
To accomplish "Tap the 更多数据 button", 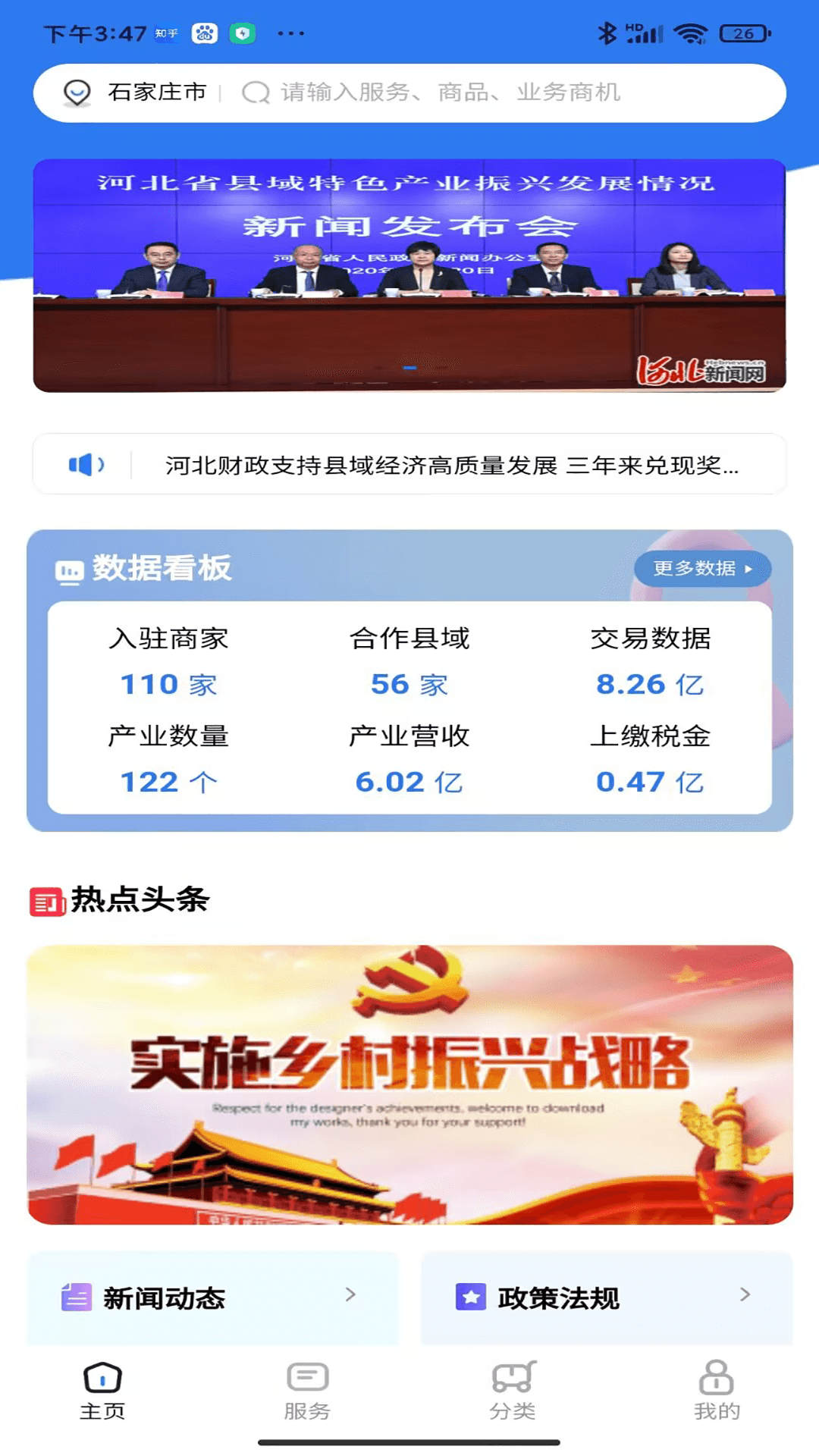I will pyautogui.click(x=701, y=569).
